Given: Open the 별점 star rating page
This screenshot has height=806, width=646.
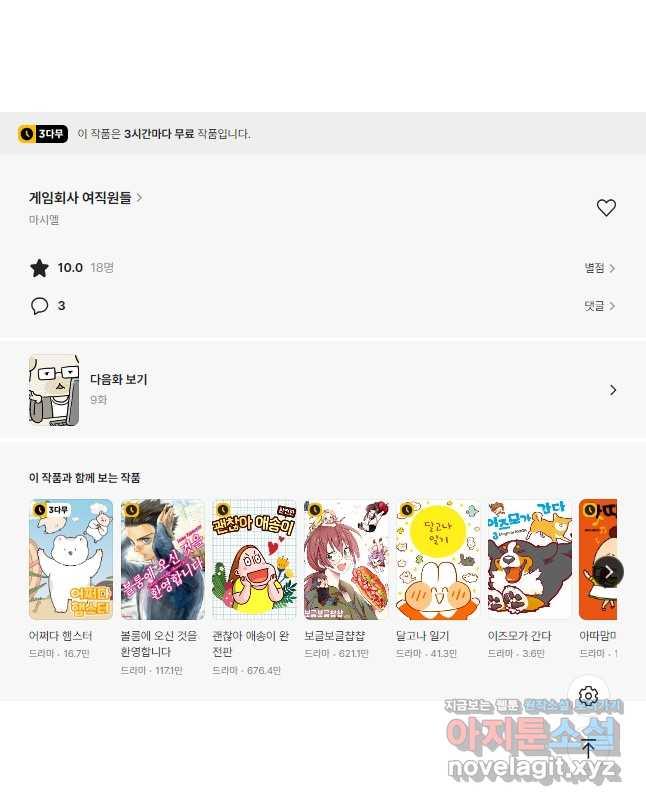Looking at the screenshot, I should pyautogui.click(x=599, y=268).
